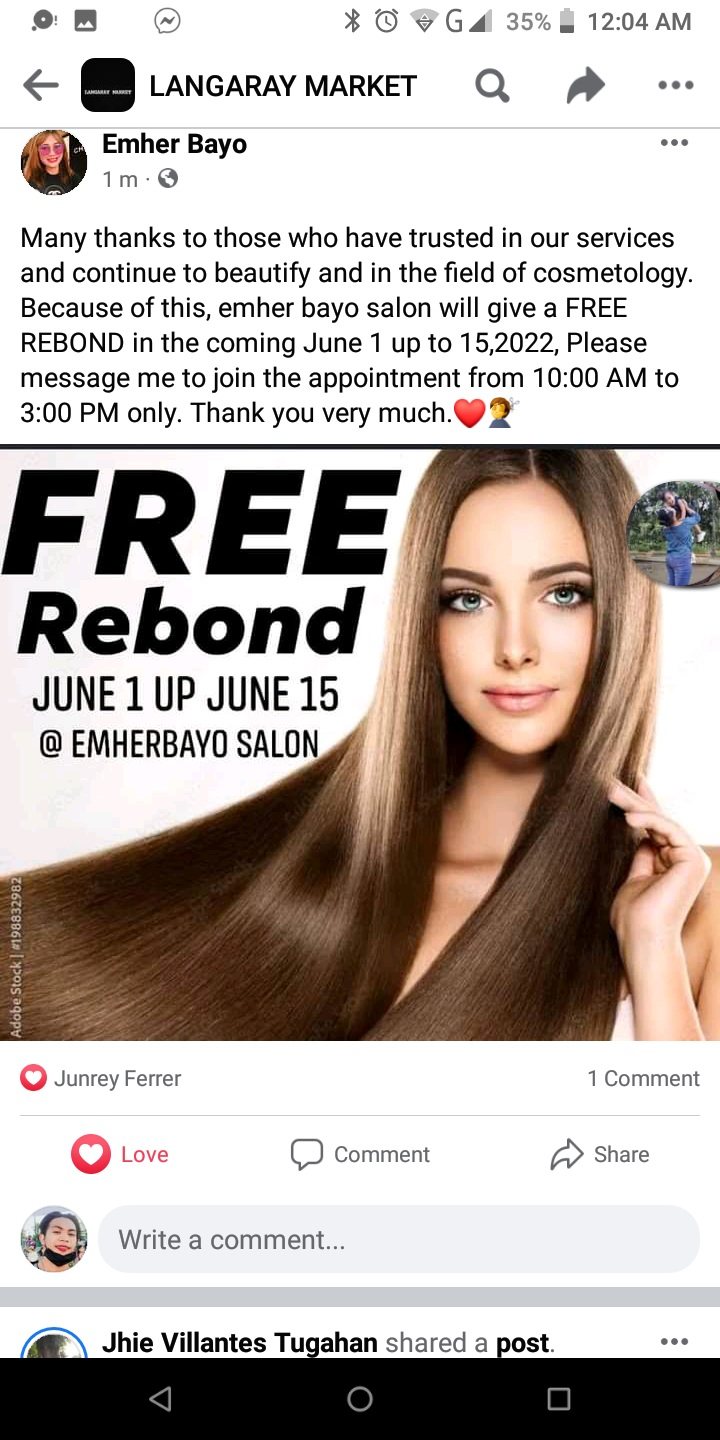Open recent apps from navigation bar
Image resolution: width=720 pixels, height=1440 pixels.
pyautogui.click(x=559, y=1398)
